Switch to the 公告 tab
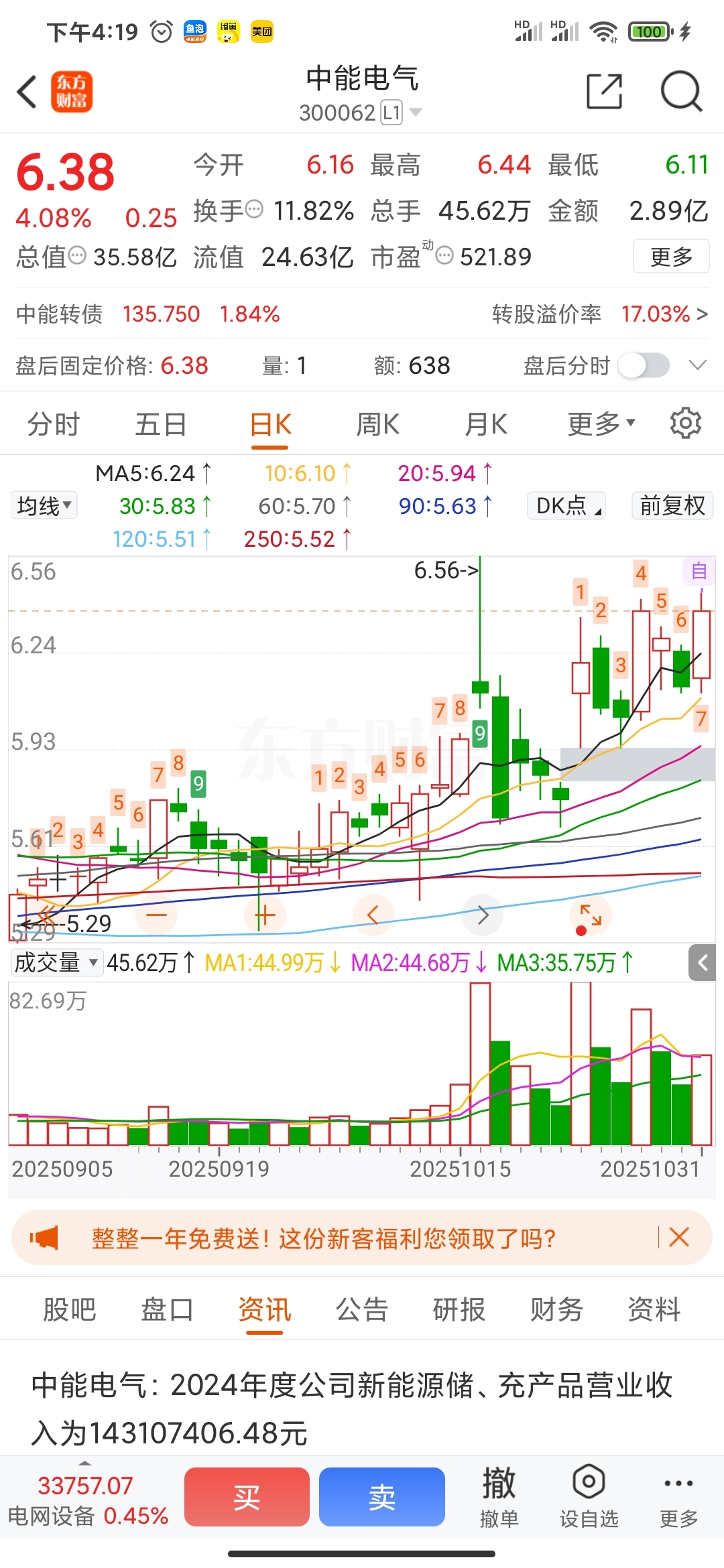The height and width of the screenshot is (1568, 724). (362, 1309)
